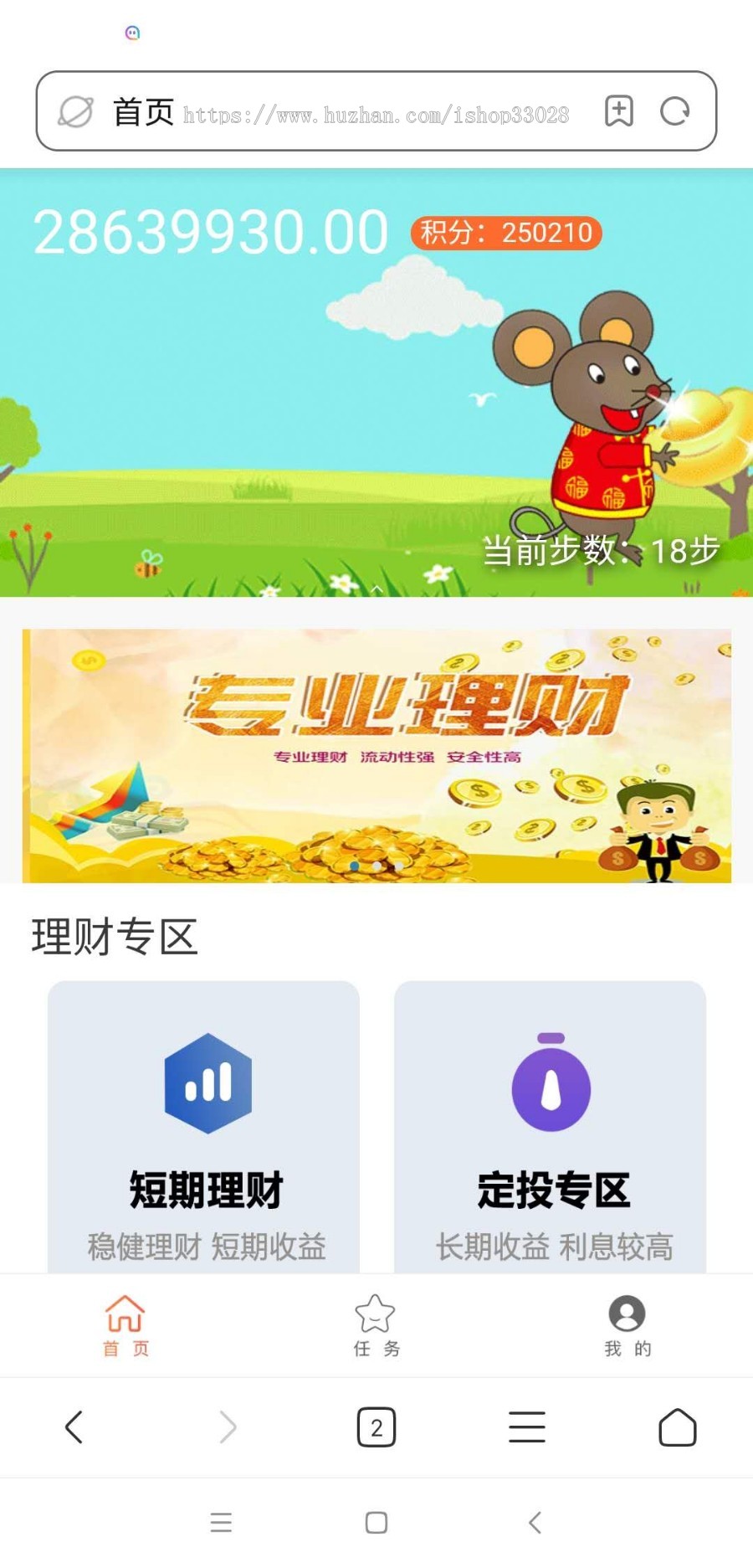Tap the bookmark-add icon beside the URL
This screenshot has height=1568, width=753.
619,111
